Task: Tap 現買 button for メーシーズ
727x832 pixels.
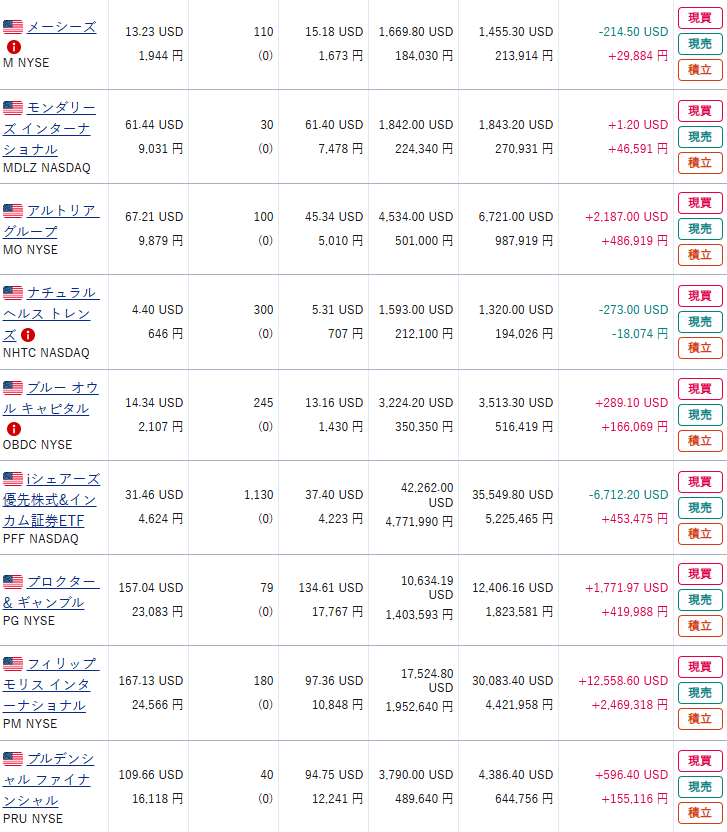Action: 700,18
